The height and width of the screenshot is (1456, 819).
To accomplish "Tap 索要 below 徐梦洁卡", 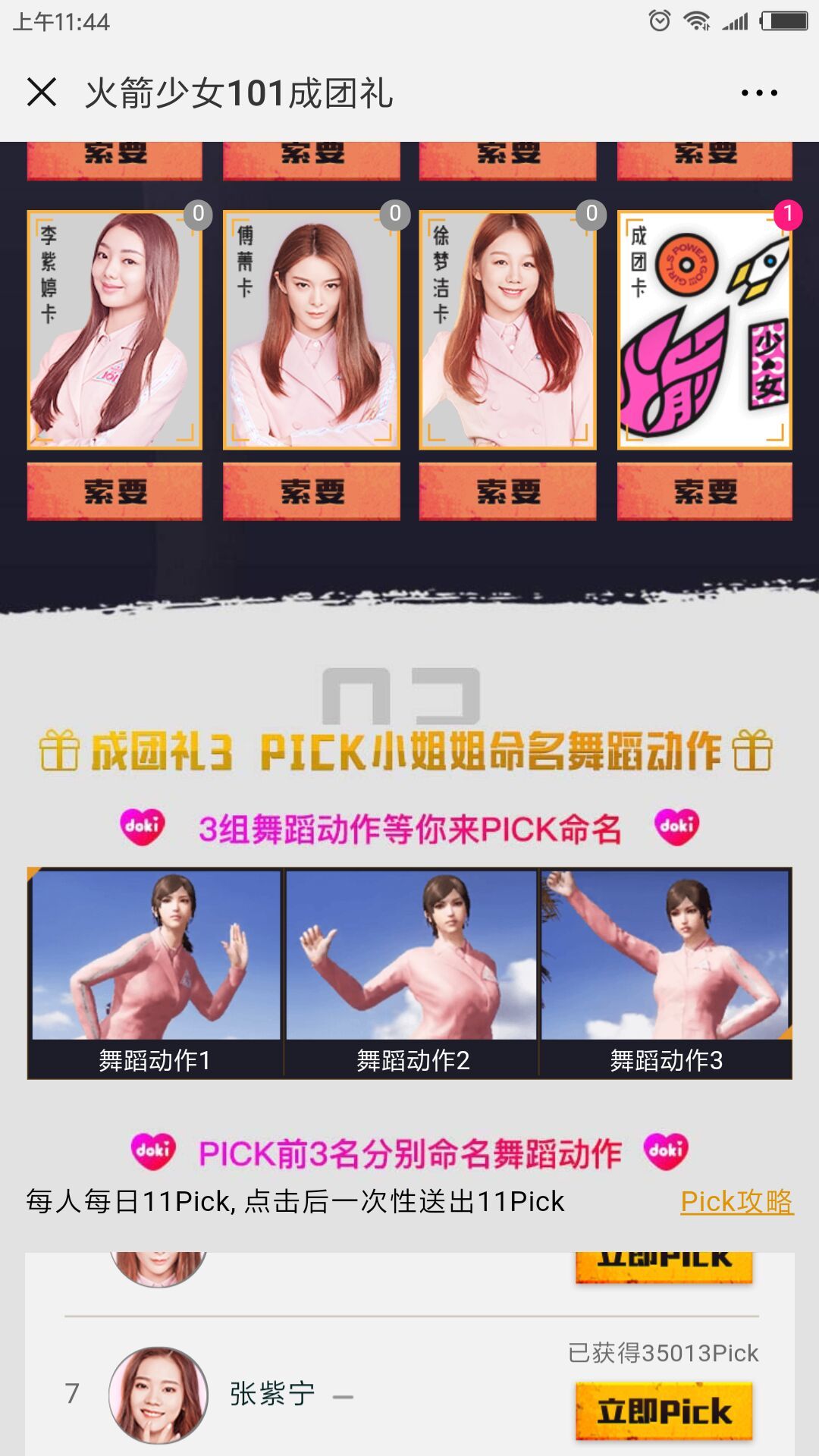I will click(x=507, y=491).
